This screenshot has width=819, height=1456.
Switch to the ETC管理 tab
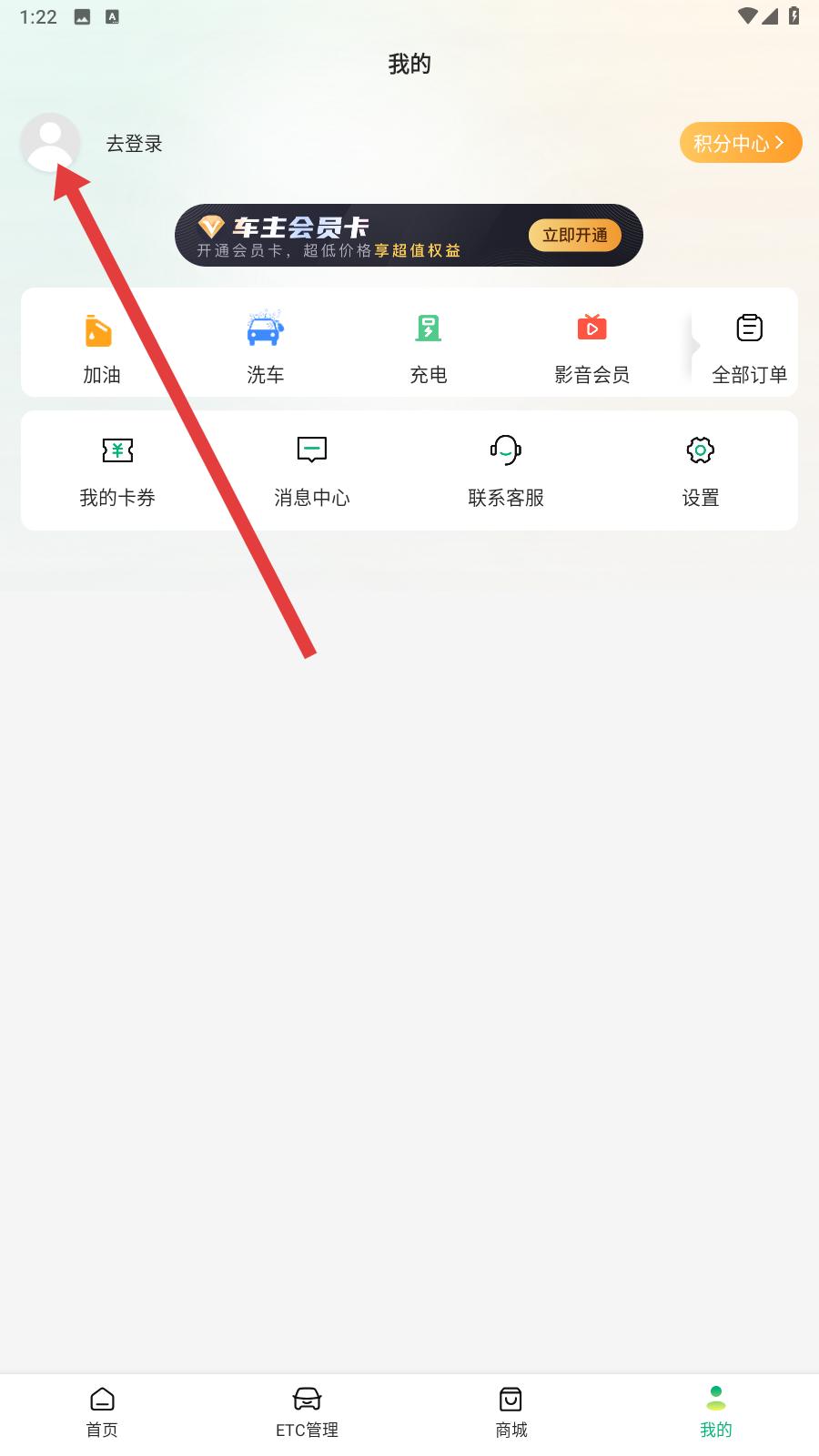click(307, 1411)
